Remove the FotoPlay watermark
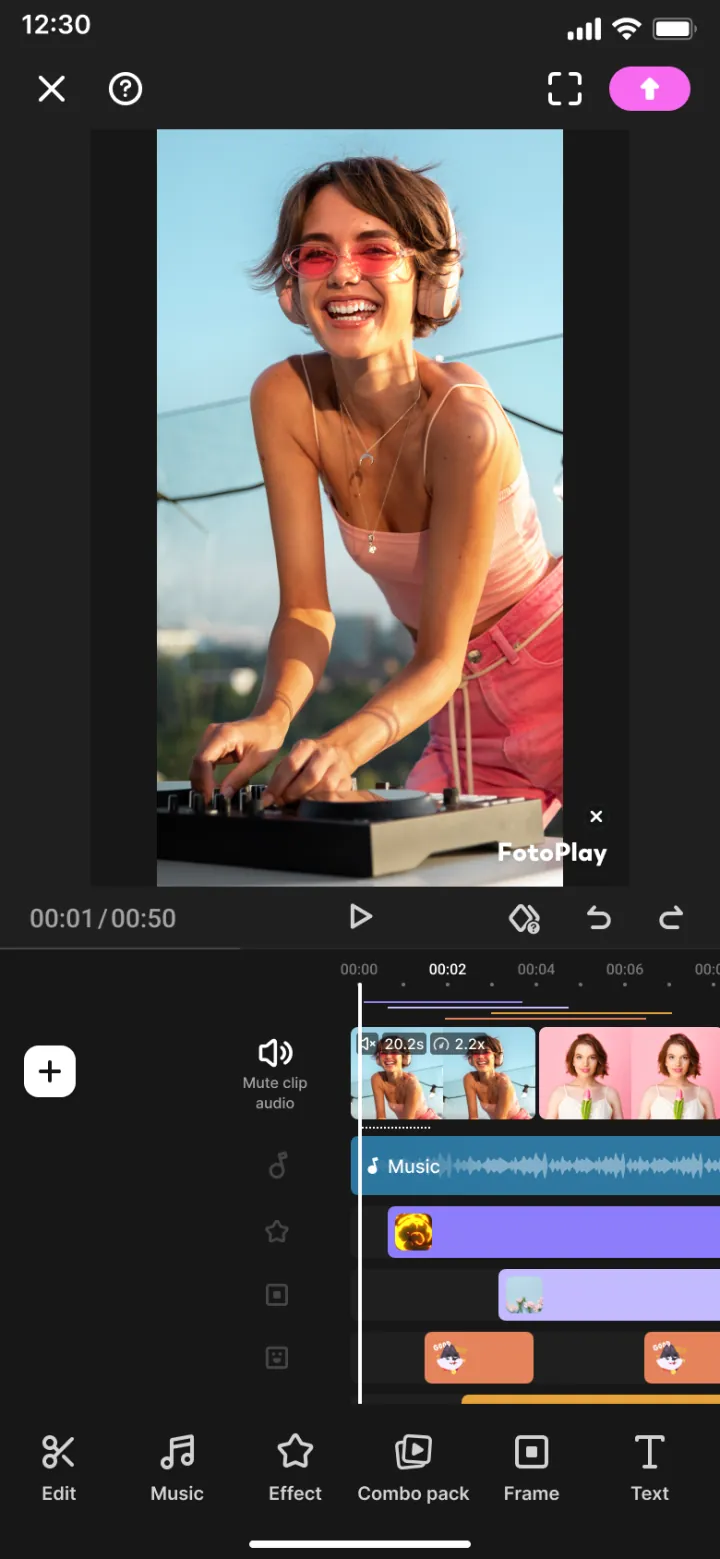 [596, 817]
